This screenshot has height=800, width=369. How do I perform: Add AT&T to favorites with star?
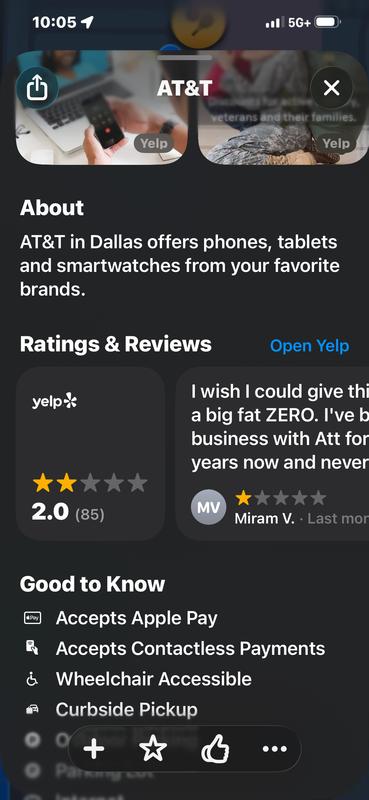coord(153,749)
